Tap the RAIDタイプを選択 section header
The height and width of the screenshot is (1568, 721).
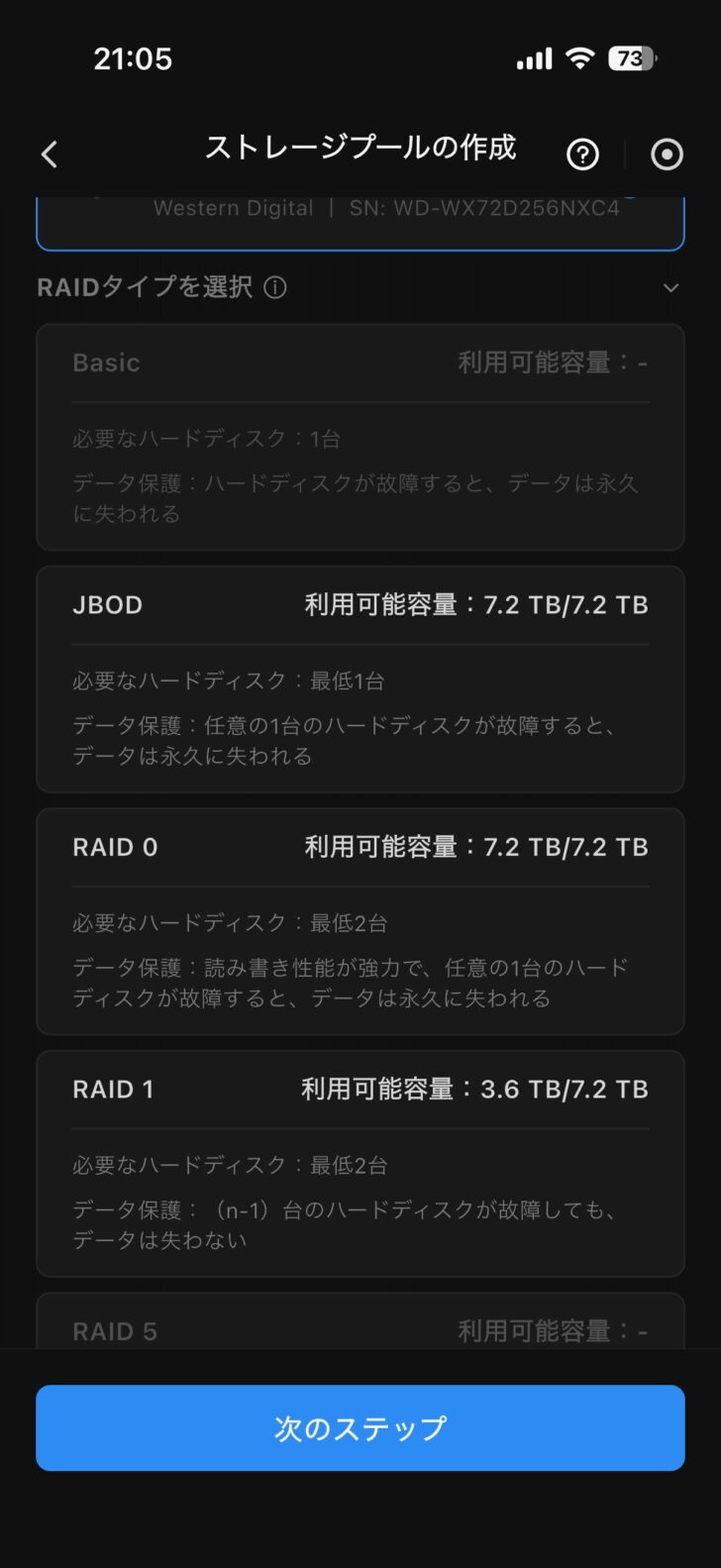pyautogui.click(x=151, y=287)
